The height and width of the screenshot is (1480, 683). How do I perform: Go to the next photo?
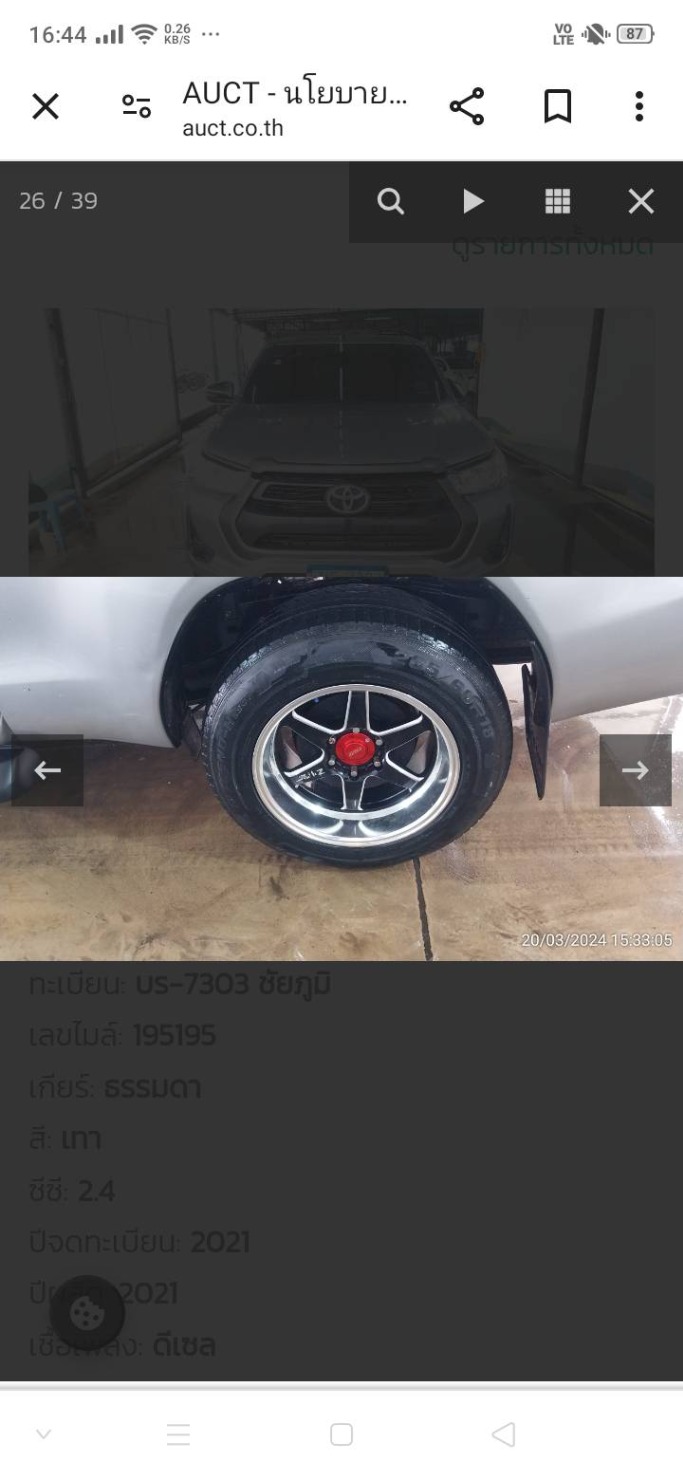pyautogui.click(x=635, y=770)
